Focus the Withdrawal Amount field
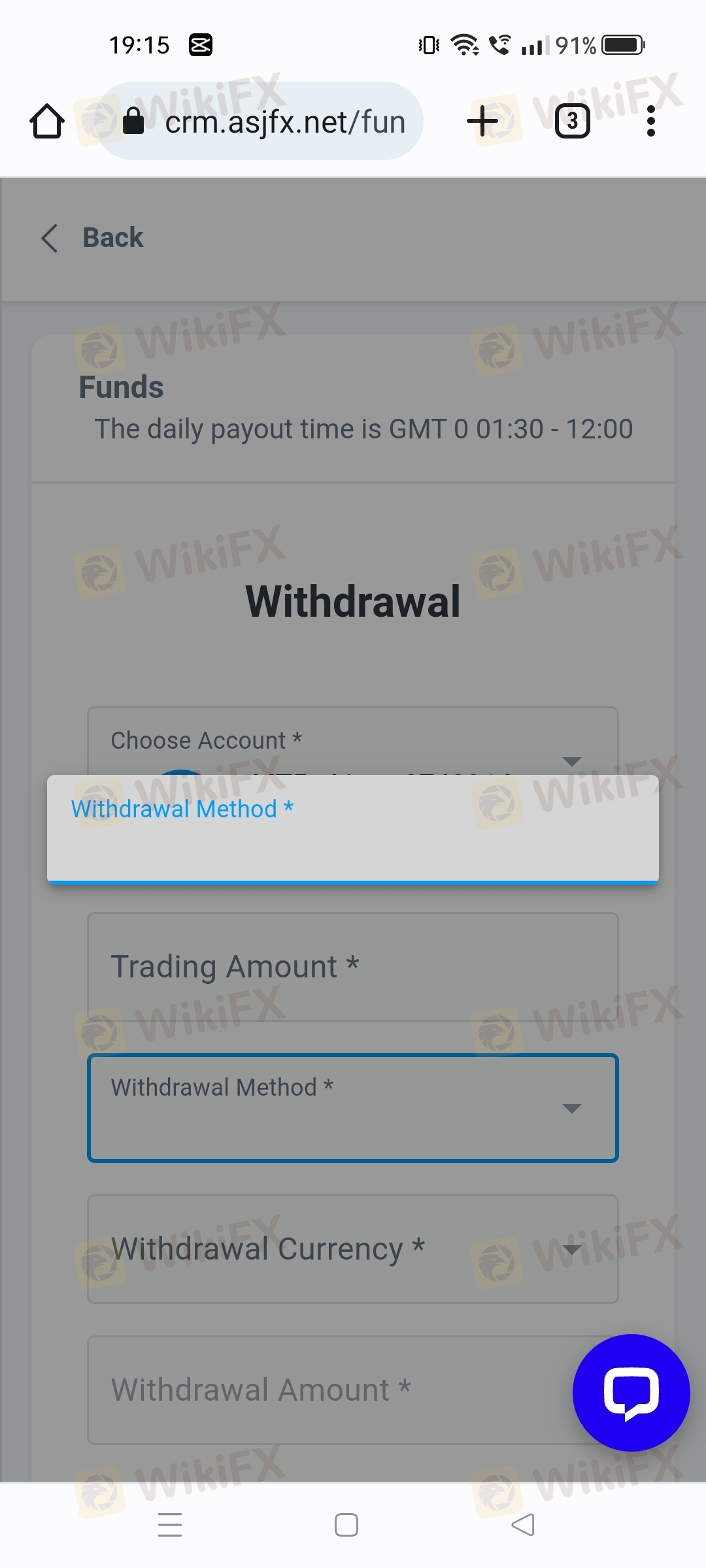 click(x=327, y=1390)
